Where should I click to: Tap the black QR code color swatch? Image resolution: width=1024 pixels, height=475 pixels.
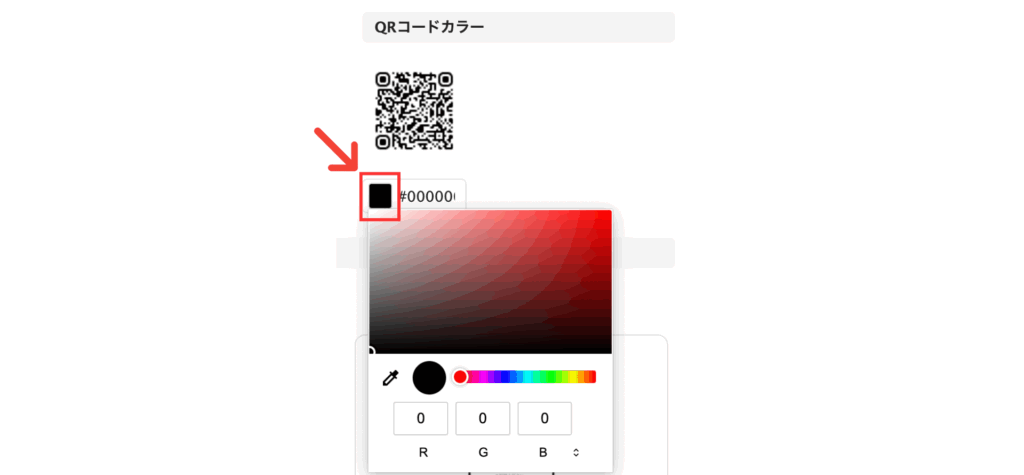[380, 196]
